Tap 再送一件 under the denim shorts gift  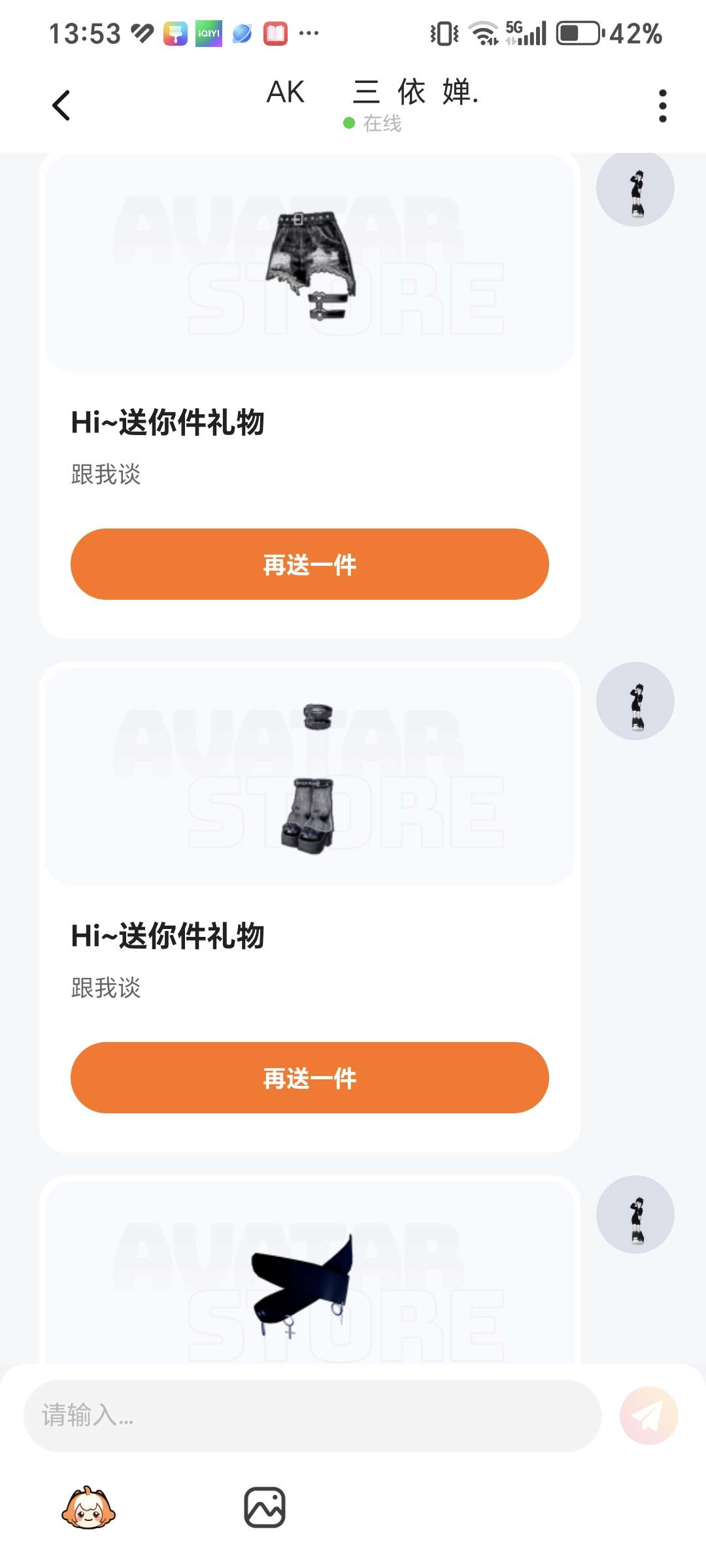(x=309, y=564)
